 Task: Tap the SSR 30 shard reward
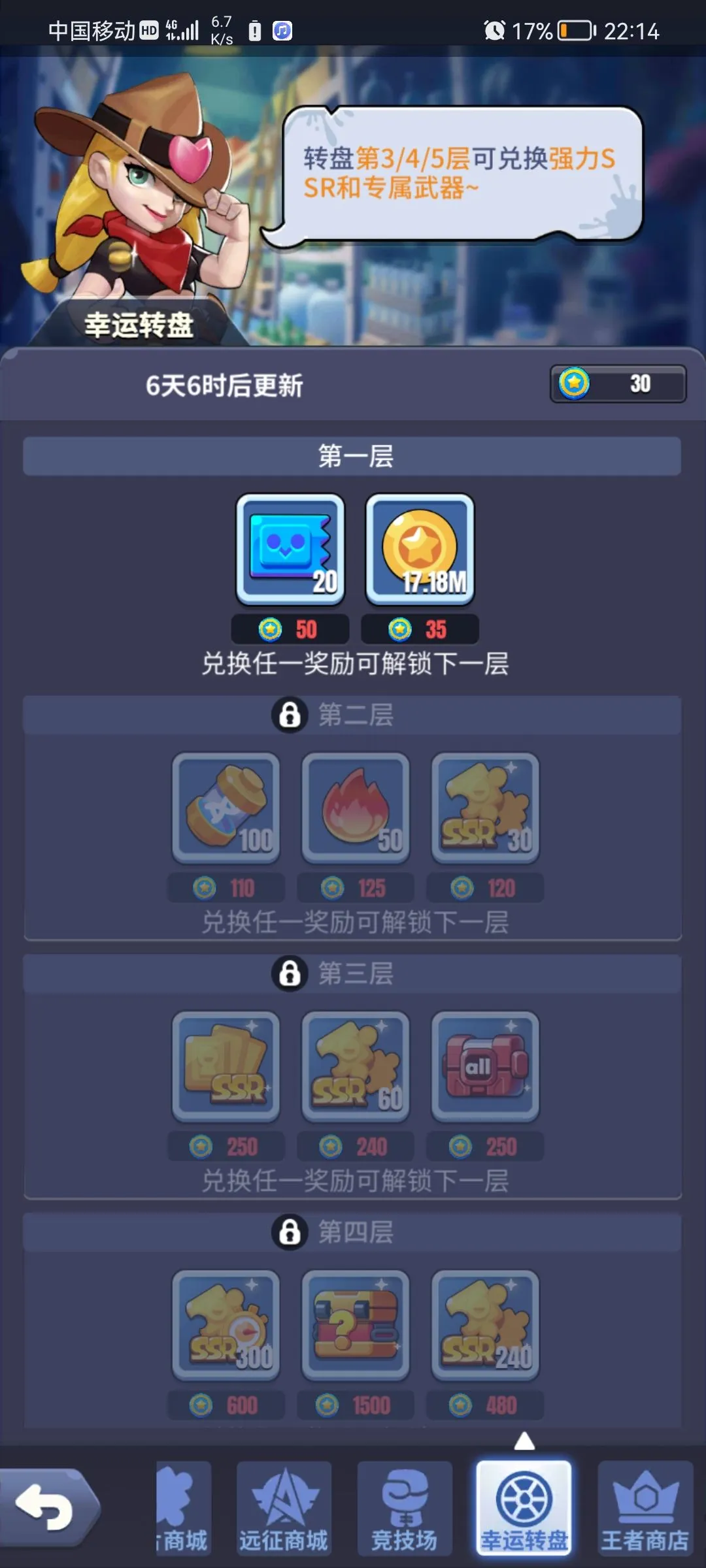[x=485, y=808]
